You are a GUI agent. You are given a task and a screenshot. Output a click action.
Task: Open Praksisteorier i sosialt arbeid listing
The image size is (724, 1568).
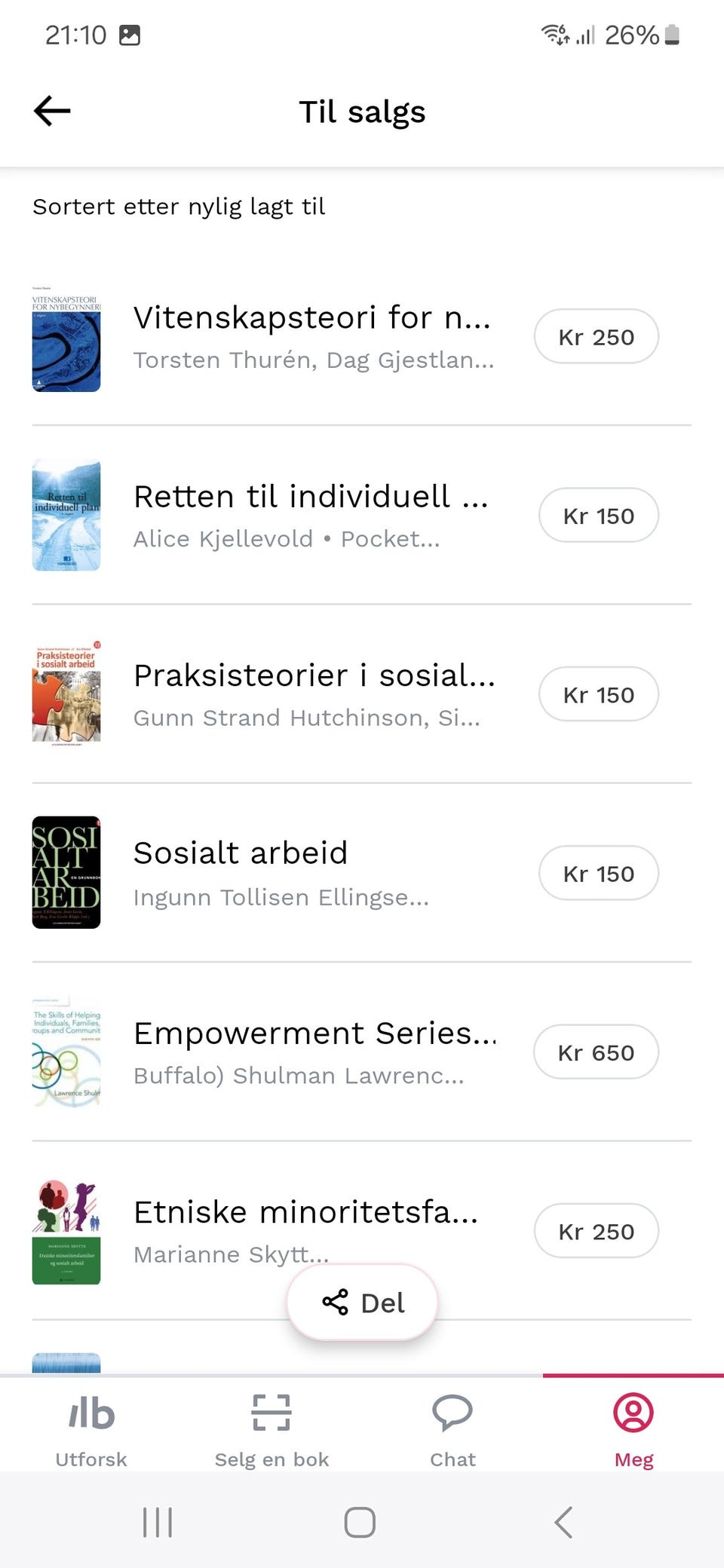tap(314, 694)
